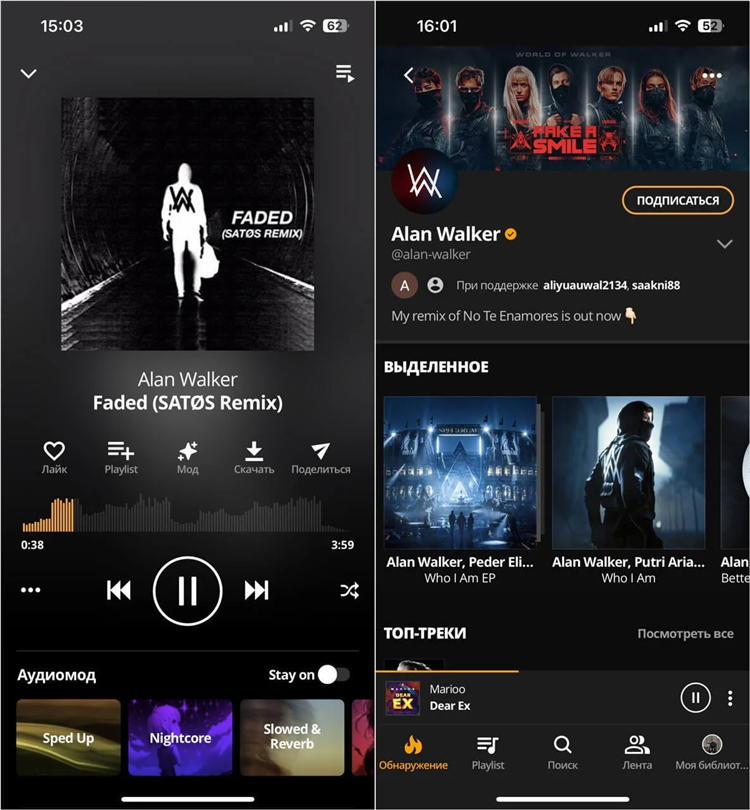This screenshot has width=750, height=810.
Task: Select the Nightcore audio mod
Action: click(x=180, y=738)
